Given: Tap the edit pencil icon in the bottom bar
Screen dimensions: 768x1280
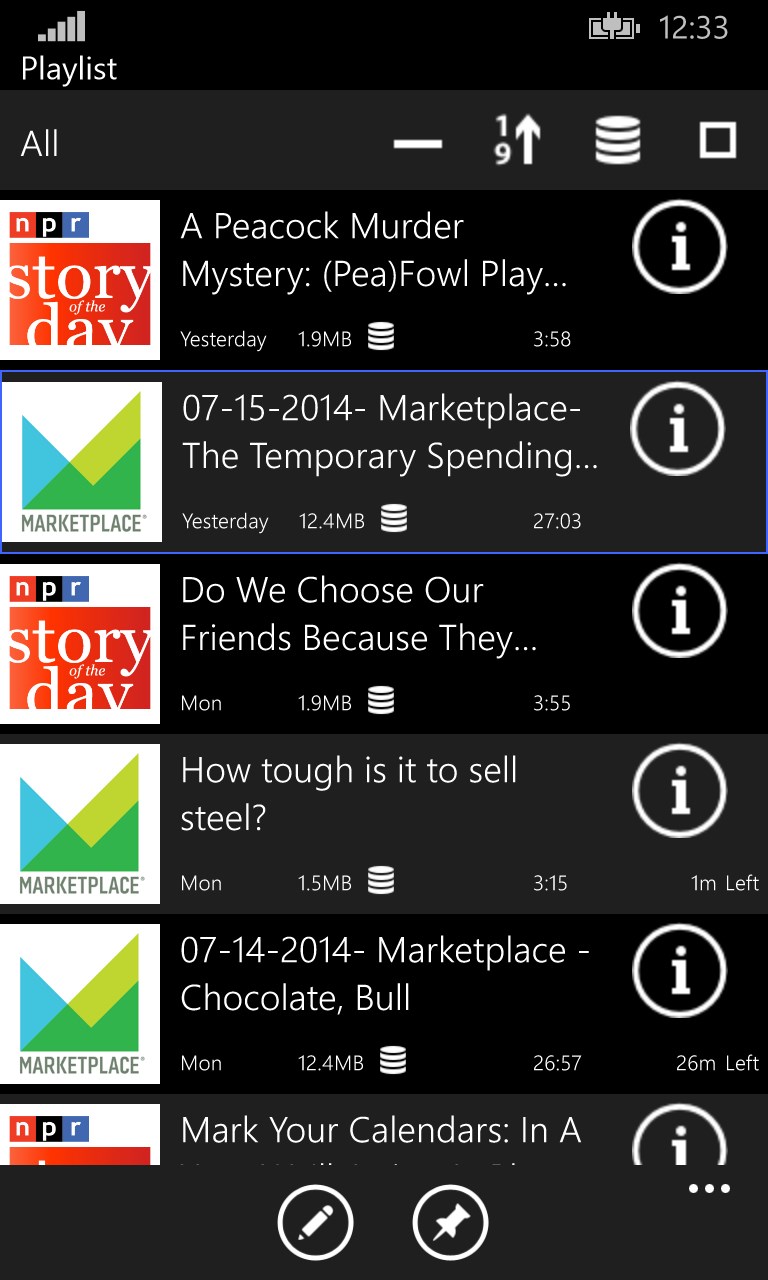Looking at the screenshot, I should point(315,1222).
